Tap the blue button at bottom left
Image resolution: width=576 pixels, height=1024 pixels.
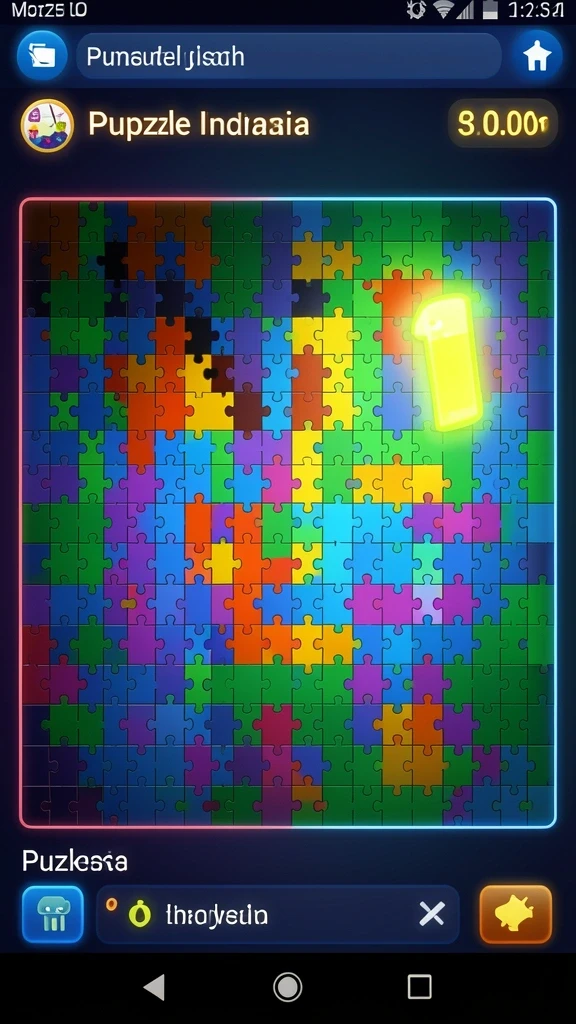(x=53, y=914)
